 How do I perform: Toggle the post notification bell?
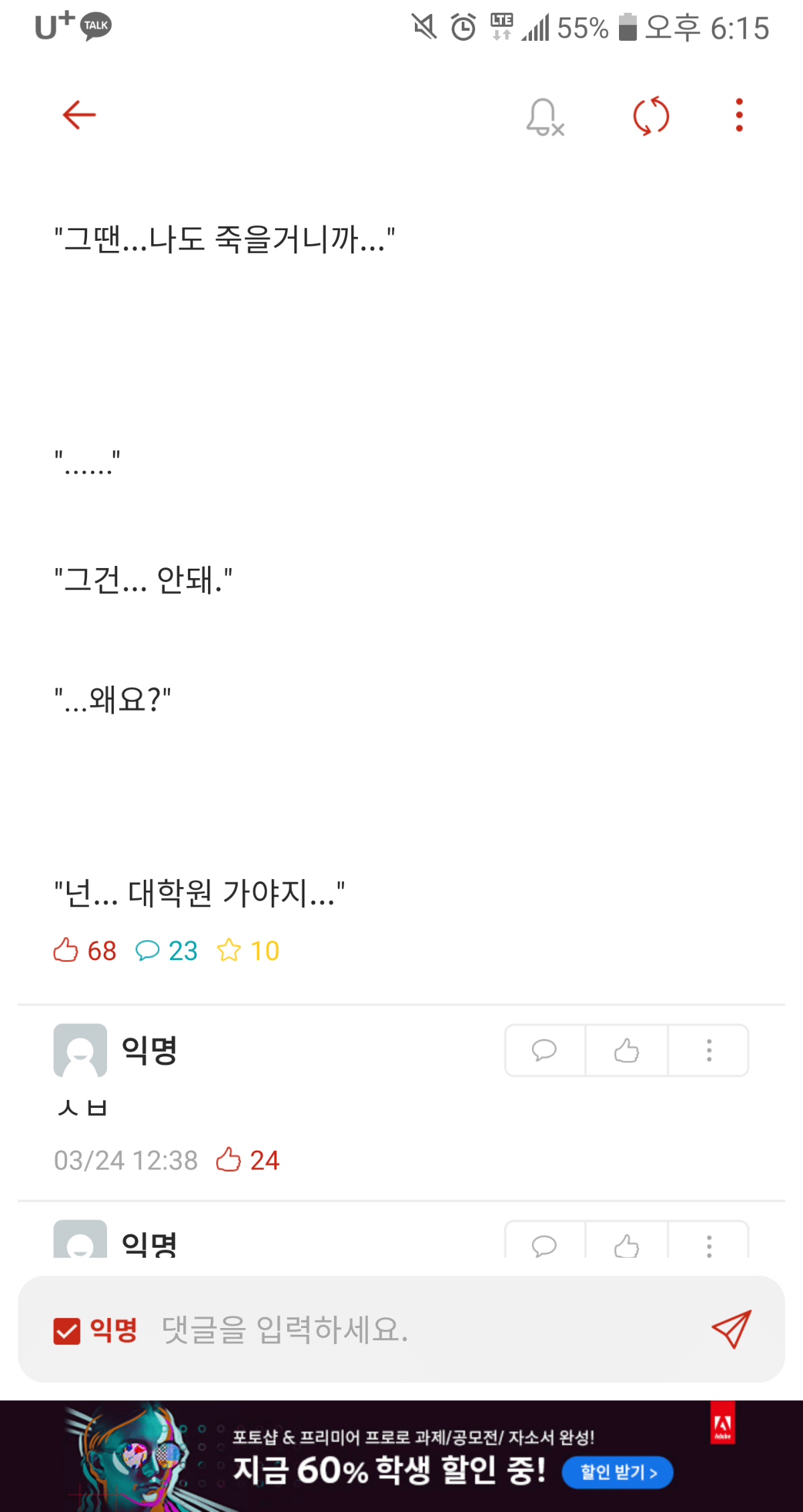point(544,117)
